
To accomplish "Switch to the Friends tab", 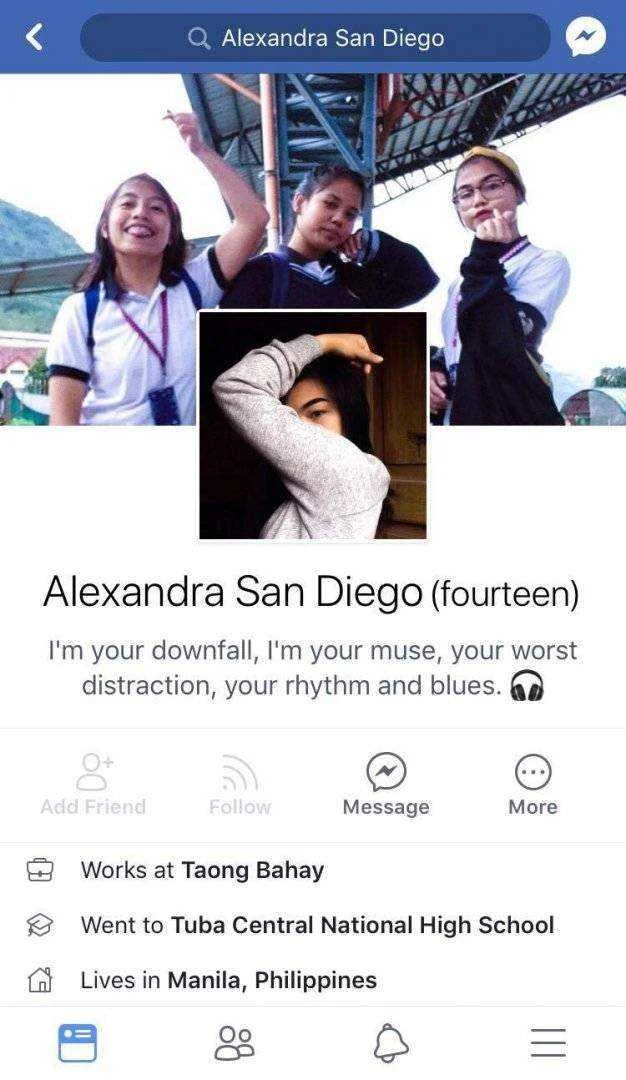I will pyautogui.click(x=235, y=1043).
